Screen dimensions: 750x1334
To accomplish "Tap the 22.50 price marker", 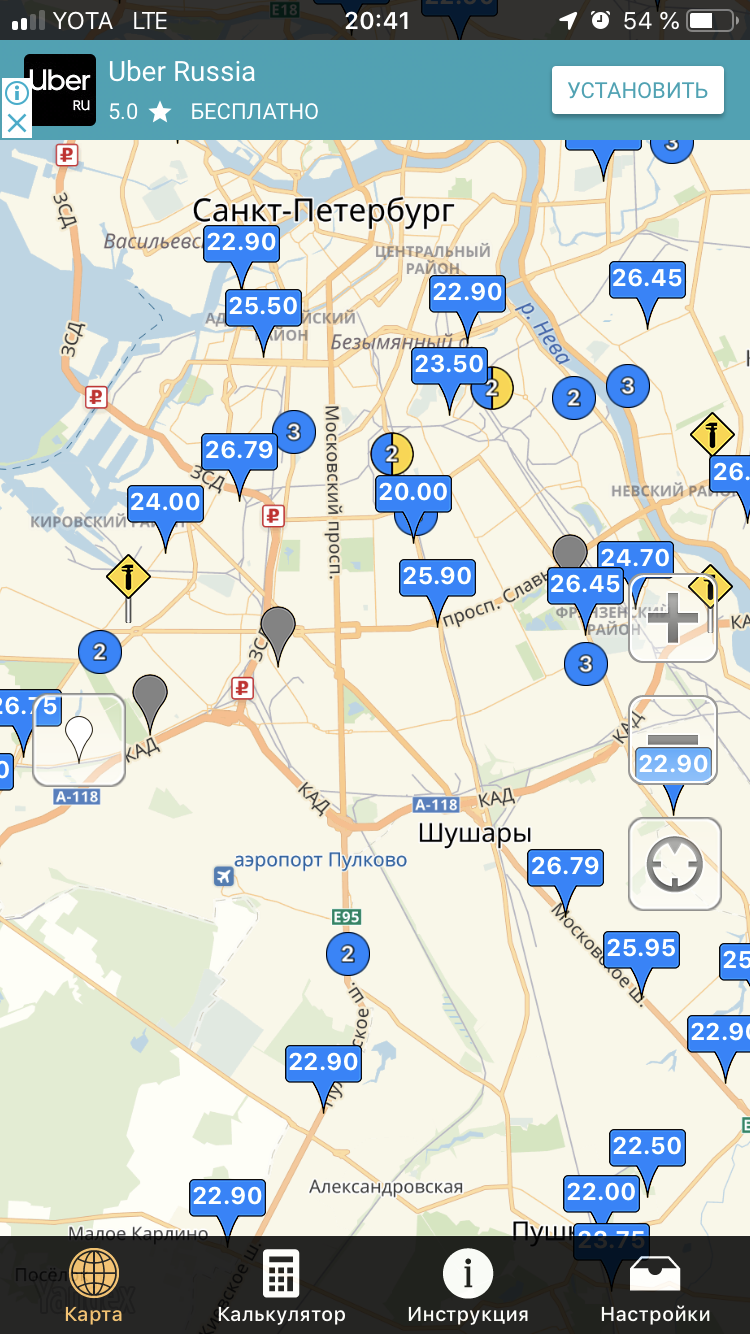I will [x=647, y=1146].
